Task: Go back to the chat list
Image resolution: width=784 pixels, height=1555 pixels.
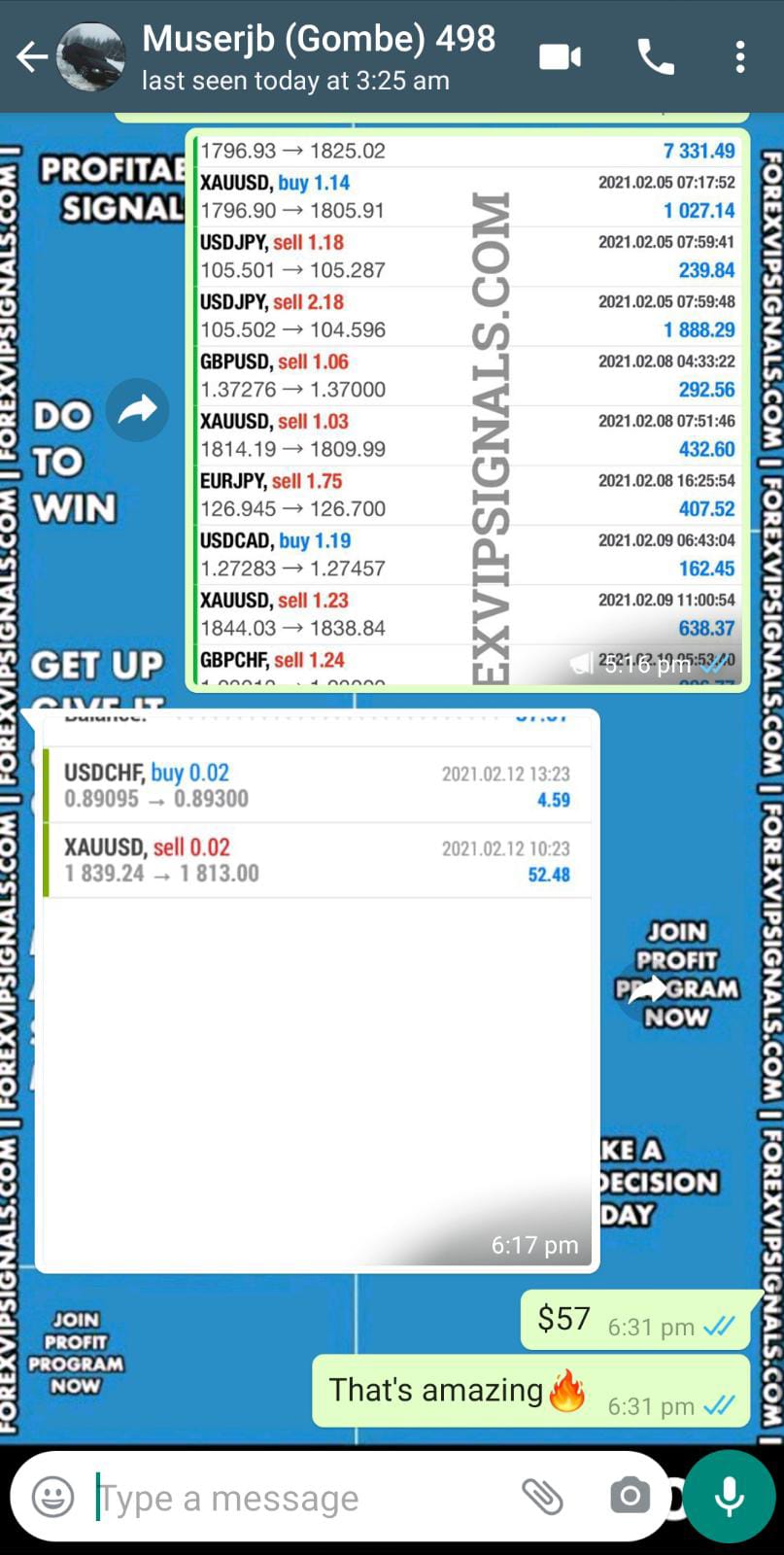Action: 32,57
